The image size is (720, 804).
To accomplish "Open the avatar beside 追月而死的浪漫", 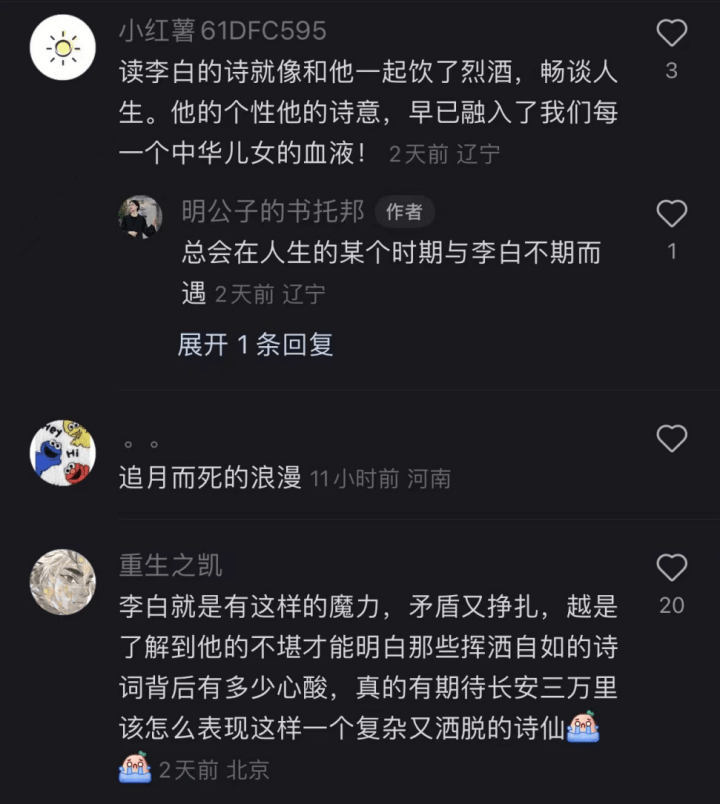I will pyautogui.click(x=64, y=452).
